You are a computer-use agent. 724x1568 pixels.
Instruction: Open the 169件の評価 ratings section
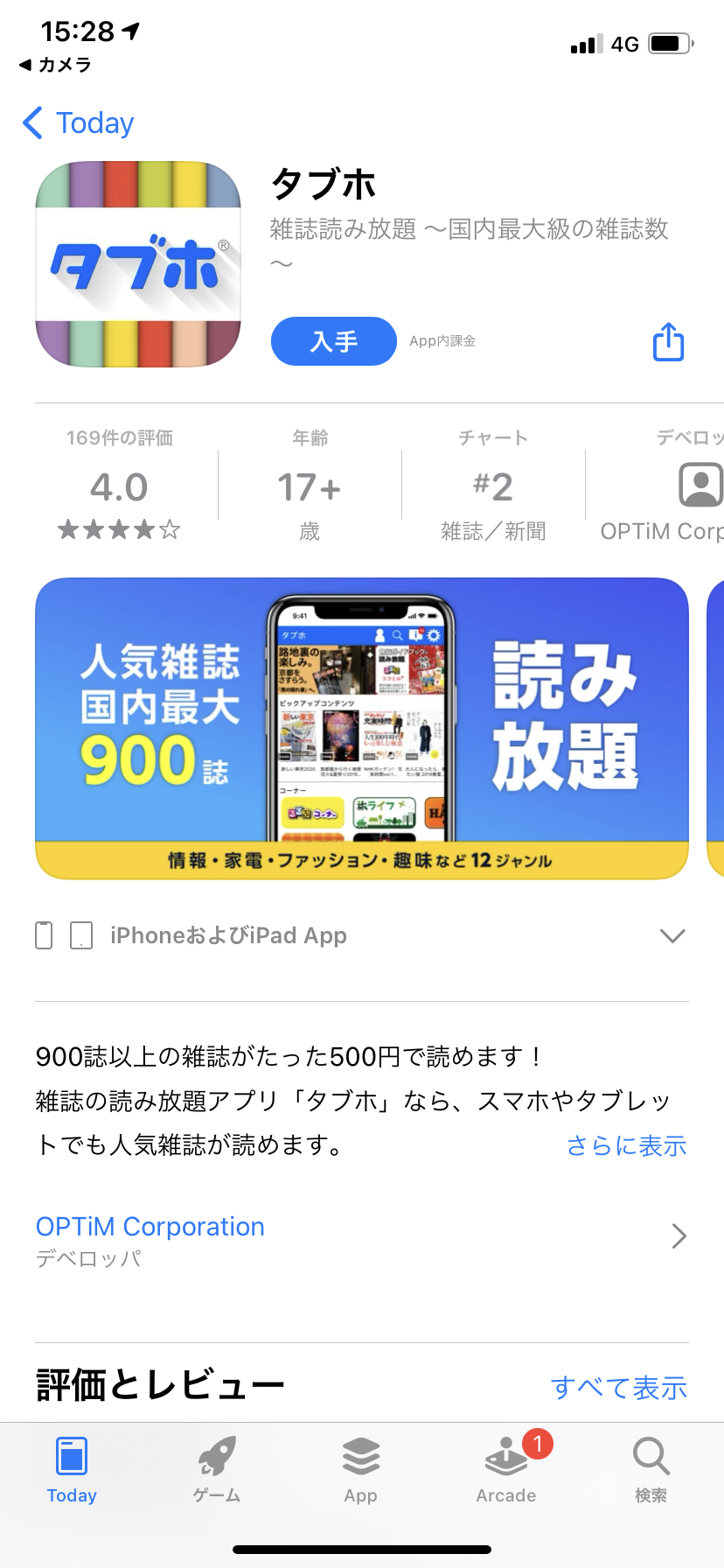tap(119, 486)
